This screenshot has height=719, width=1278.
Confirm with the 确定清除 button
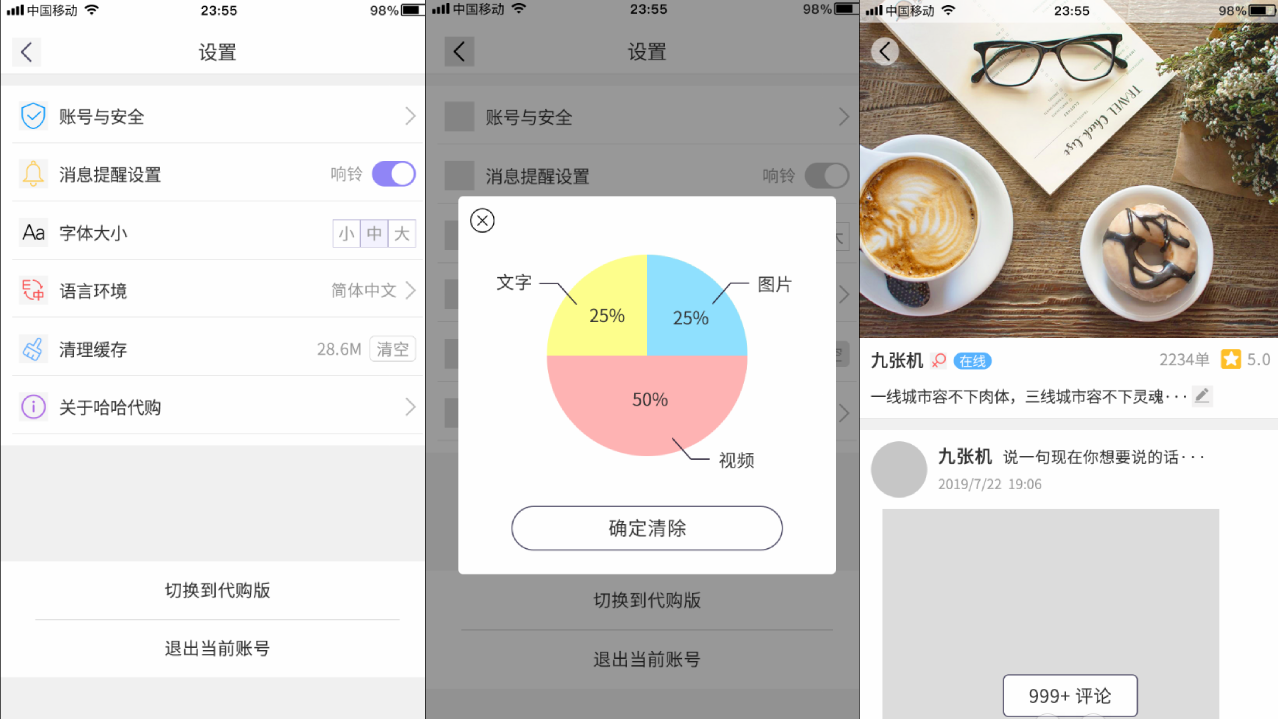click(647, 528)
